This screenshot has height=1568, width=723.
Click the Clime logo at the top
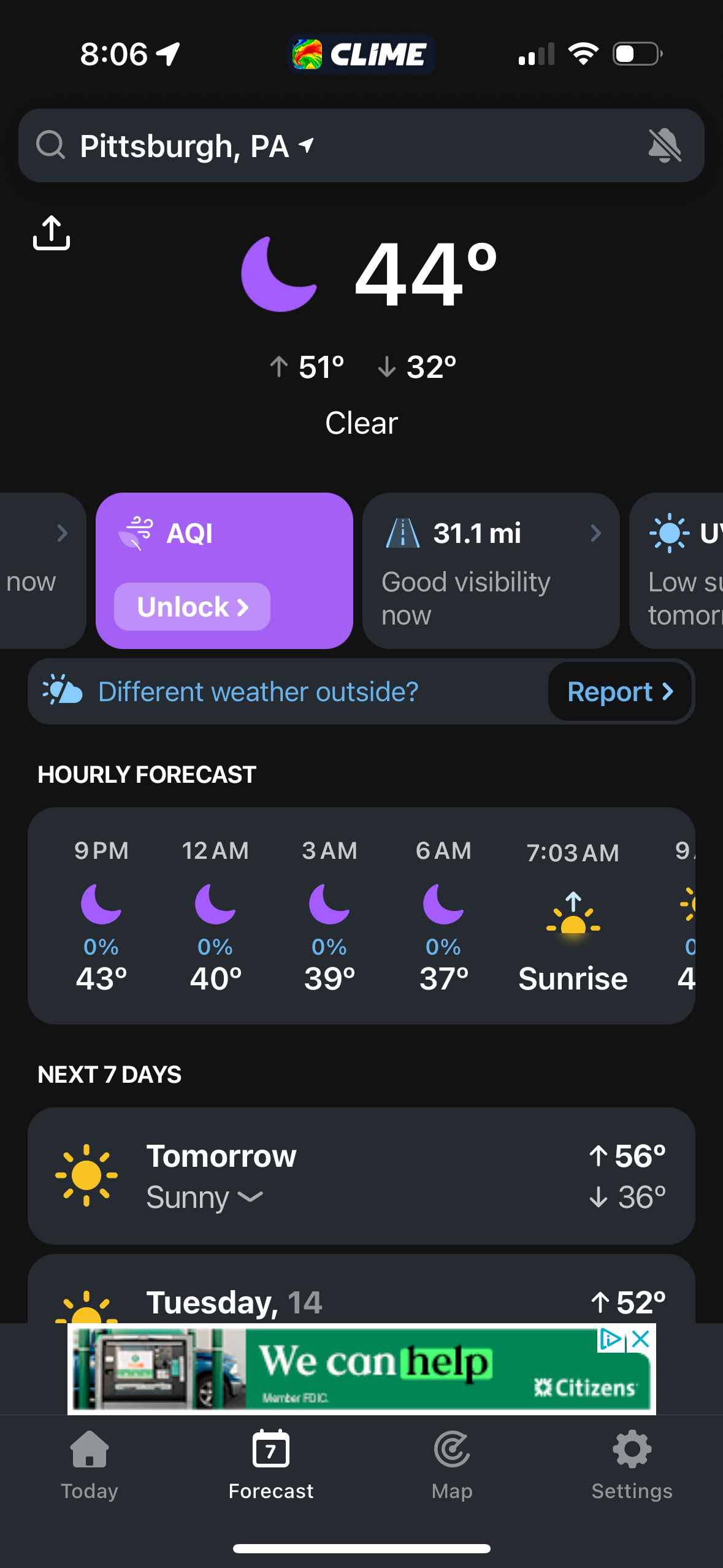pyautogui.click(x=361, y=54)
